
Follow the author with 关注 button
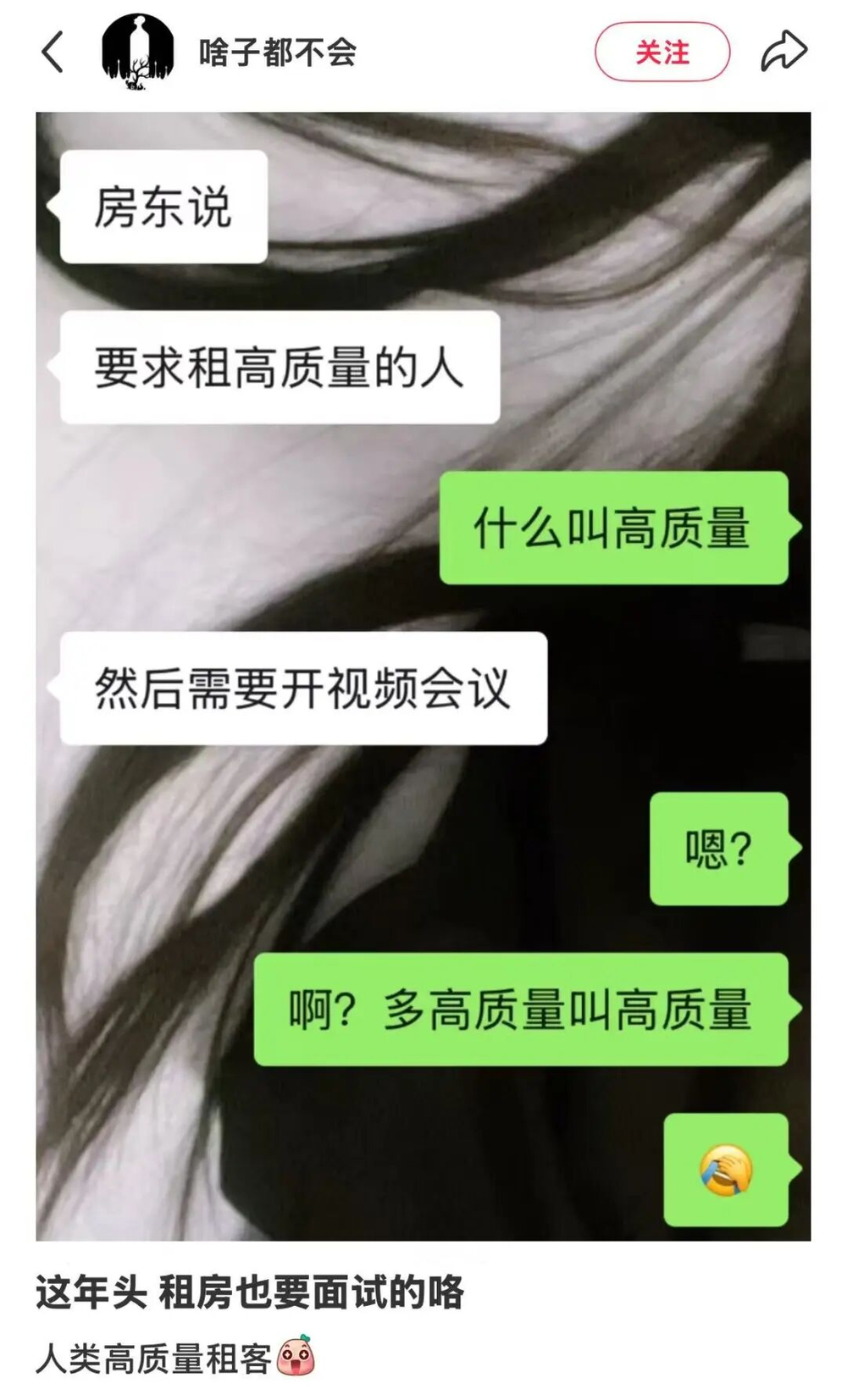pos(662,53)
